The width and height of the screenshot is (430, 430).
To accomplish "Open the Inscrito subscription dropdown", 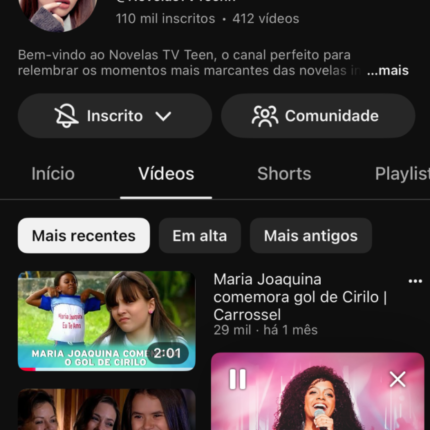I will click(x=115, y=116).
